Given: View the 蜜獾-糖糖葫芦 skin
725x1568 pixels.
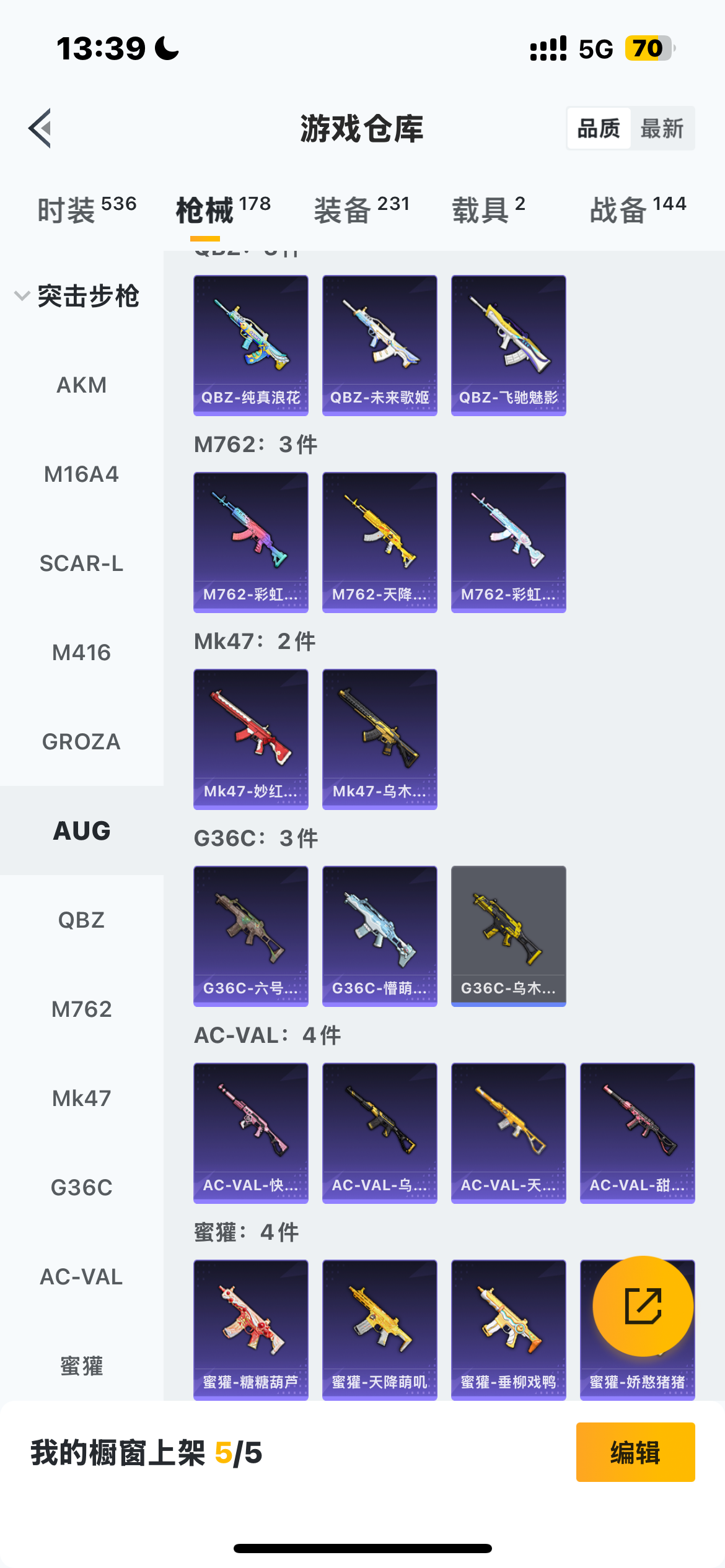Looking at the screenshot, I should click(x=251, y=1330).
